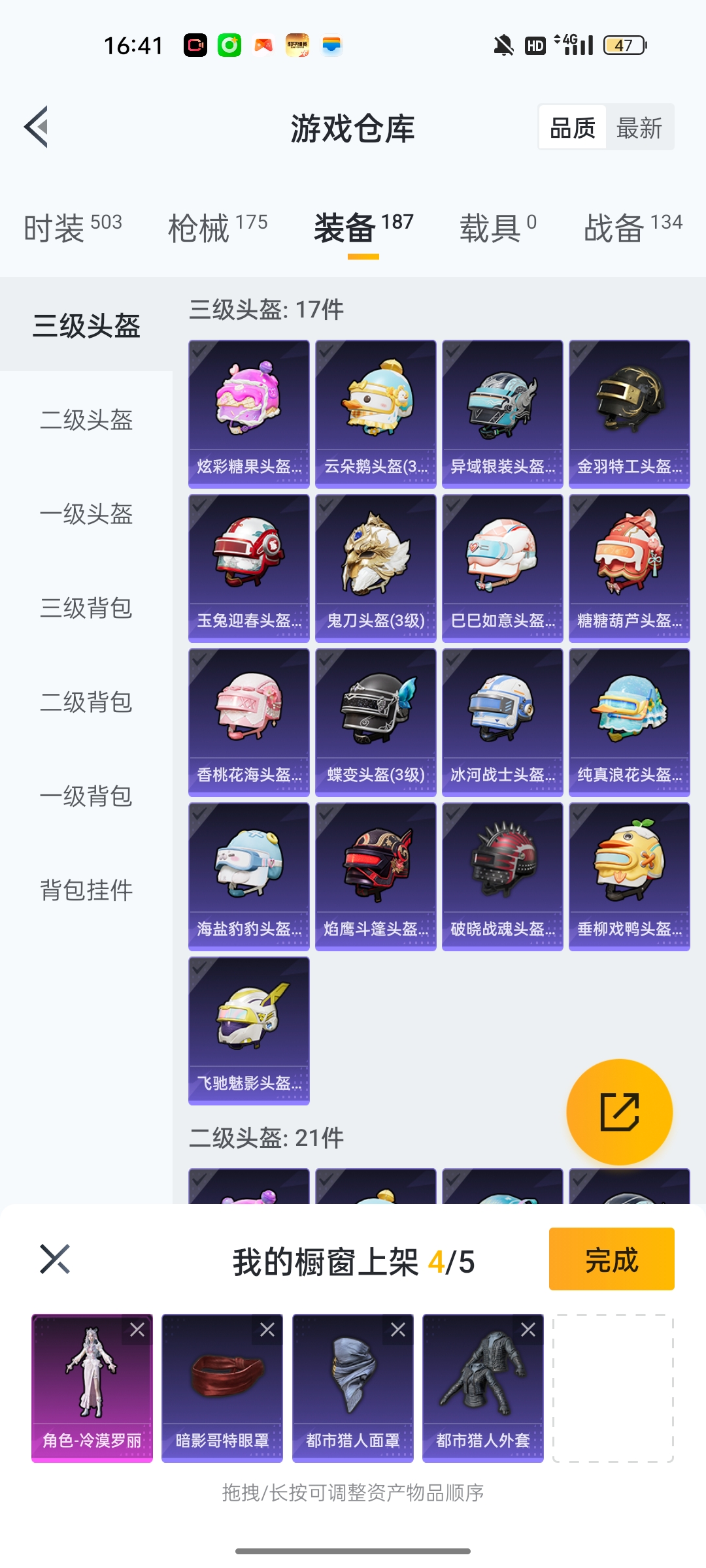This screenshot has width=706, height=1568.
Task: Remove 角色-冷漠罗丽 from showcase
Action: (137, 1330)
